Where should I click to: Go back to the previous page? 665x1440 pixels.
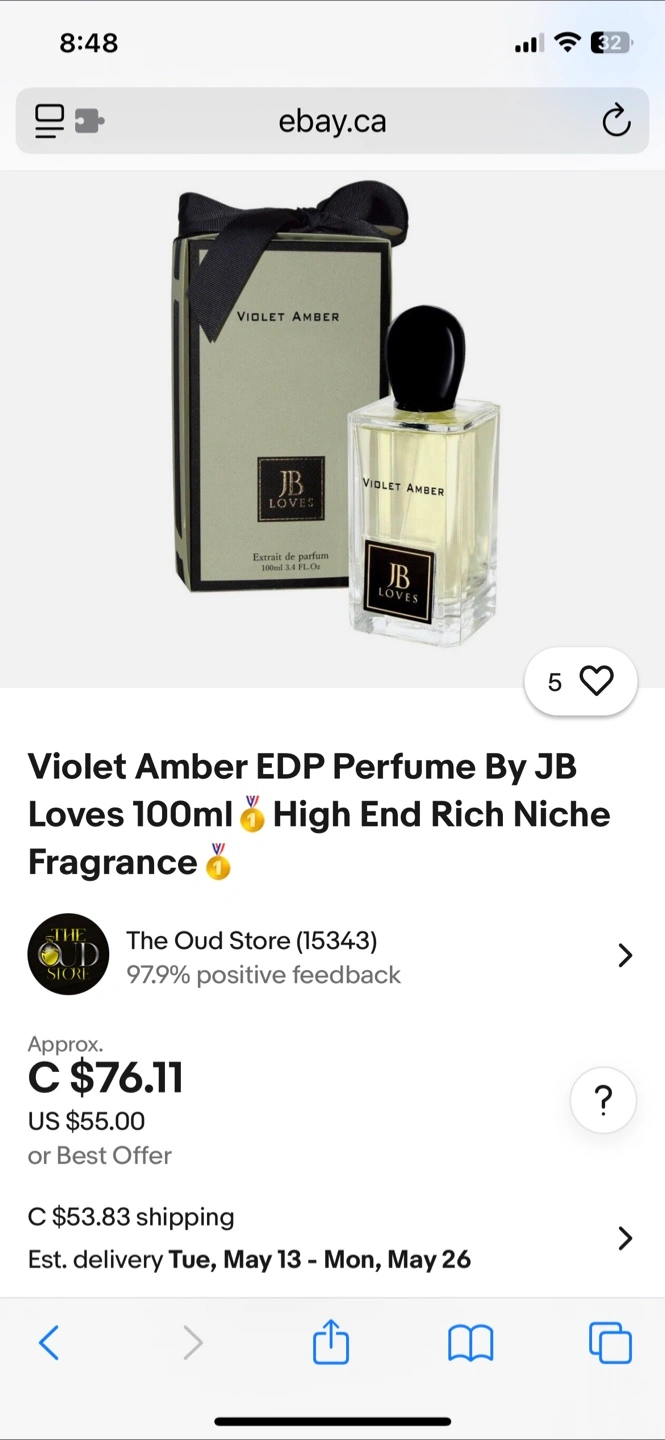(x=49, y=1342)
